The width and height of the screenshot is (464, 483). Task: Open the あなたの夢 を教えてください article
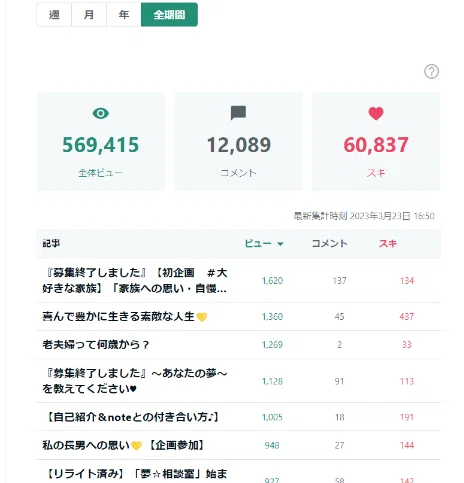click(135, 381)
